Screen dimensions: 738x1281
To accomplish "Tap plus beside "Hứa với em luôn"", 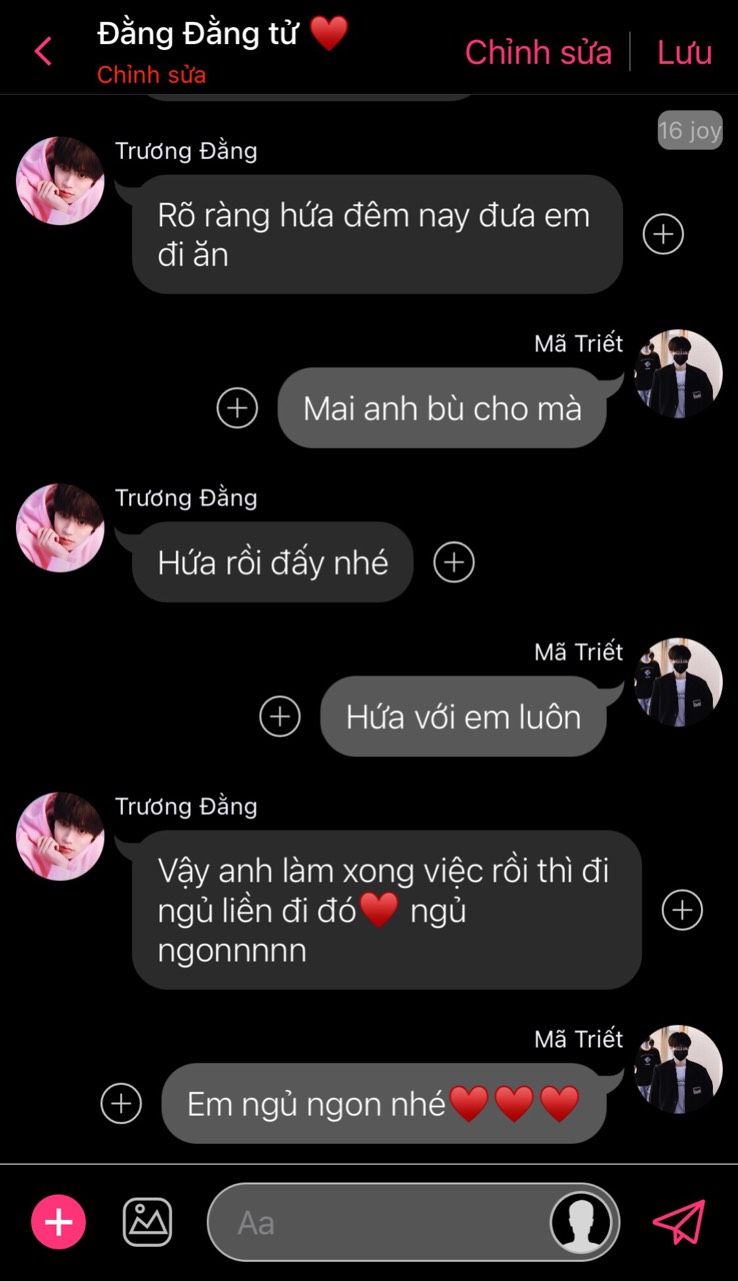I will click(280, 716).
